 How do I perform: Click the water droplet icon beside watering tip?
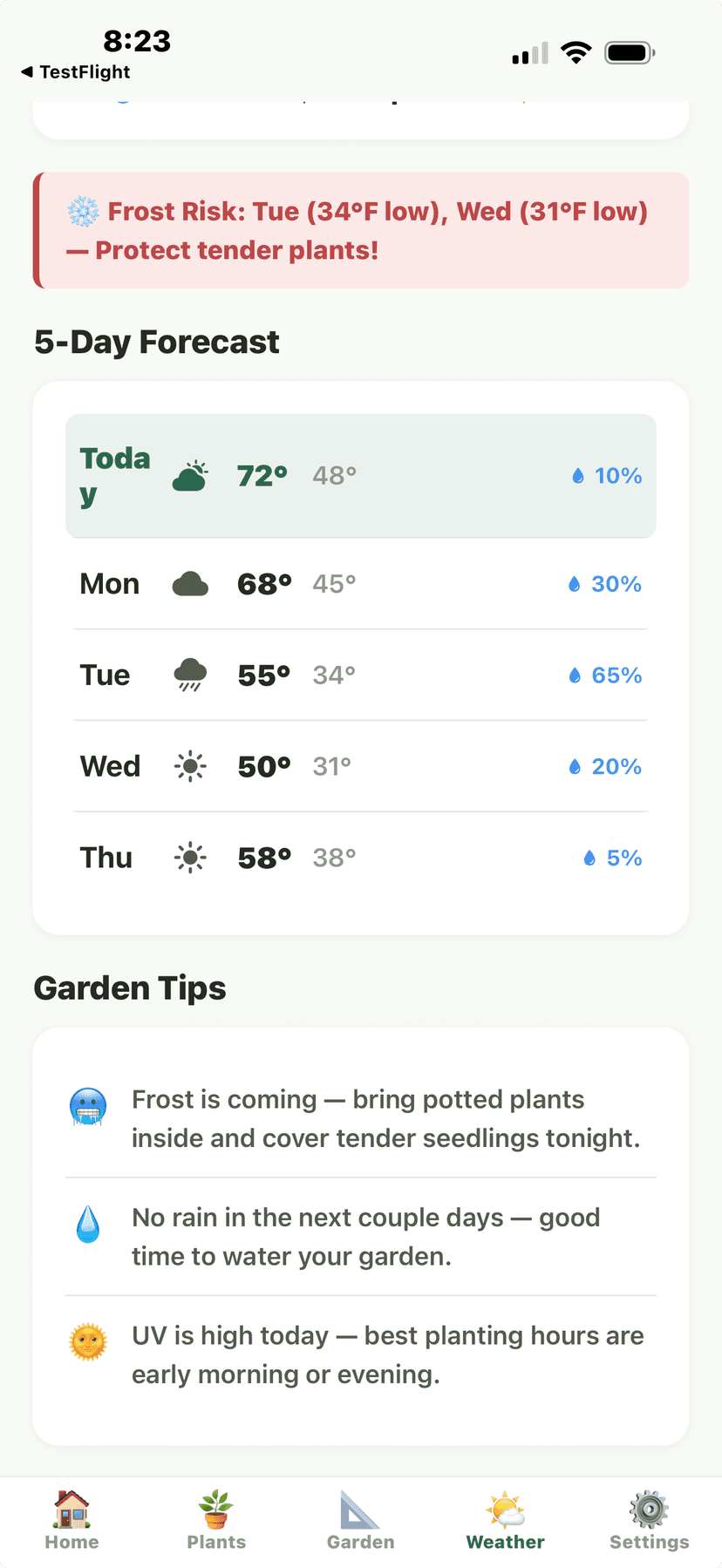click(87, 1223)
